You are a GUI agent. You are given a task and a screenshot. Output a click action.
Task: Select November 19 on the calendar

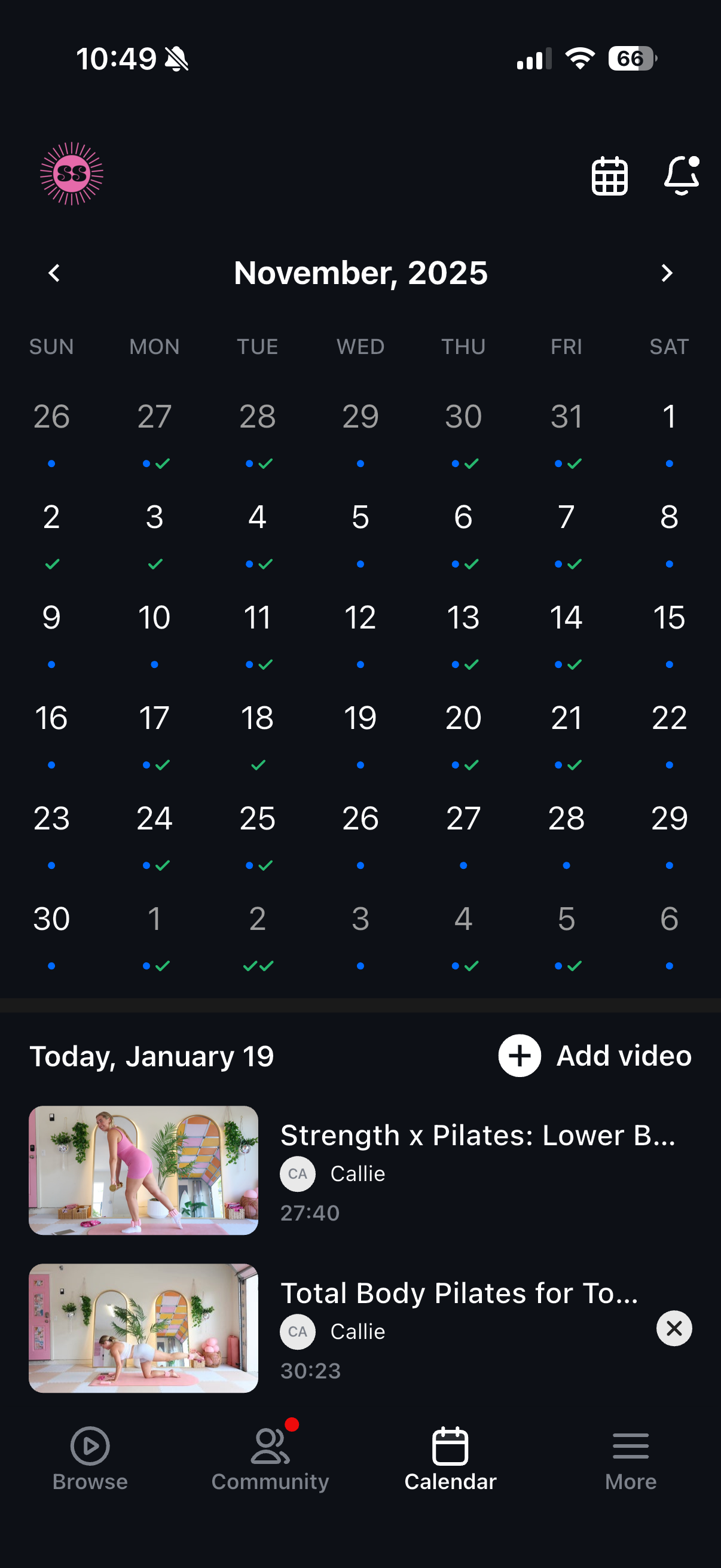[x=360, y=719]
